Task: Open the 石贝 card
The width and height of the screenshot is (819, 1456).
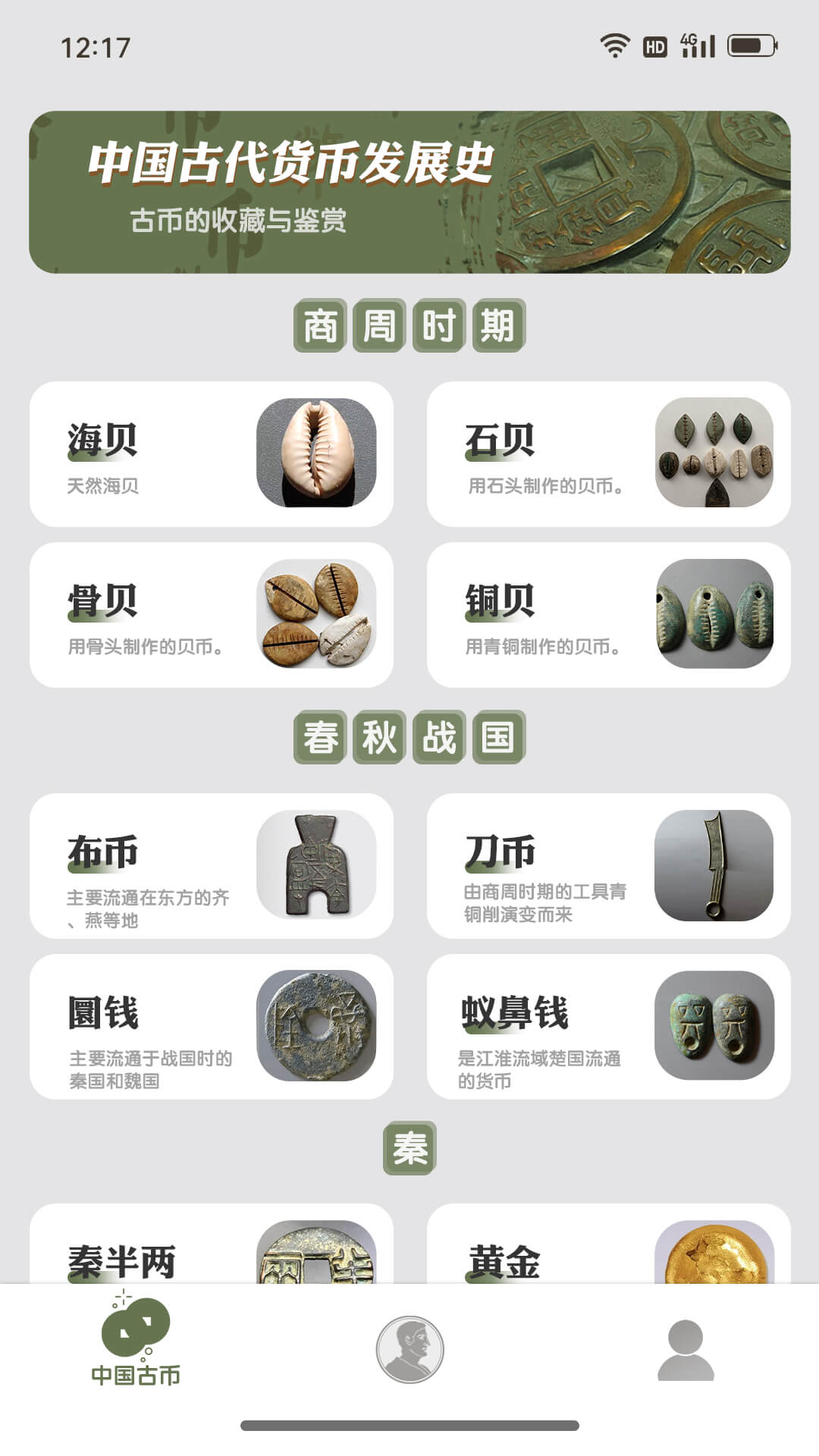Action: (608, 453)
